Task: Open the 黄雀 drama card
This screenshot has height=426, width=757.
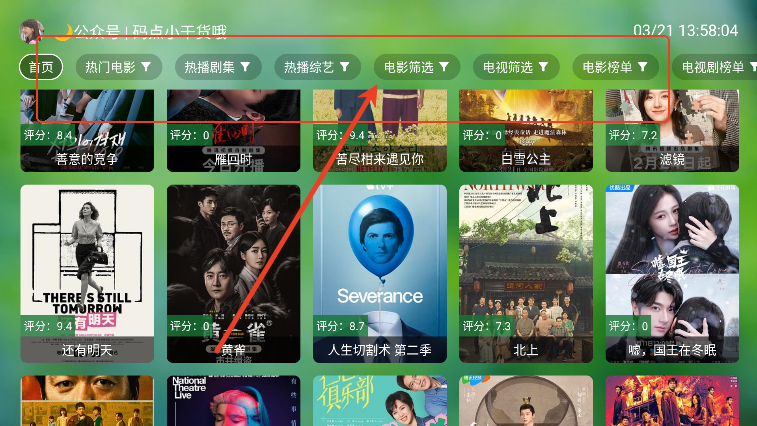Action: pyautogui.click(x=233, y=272)
